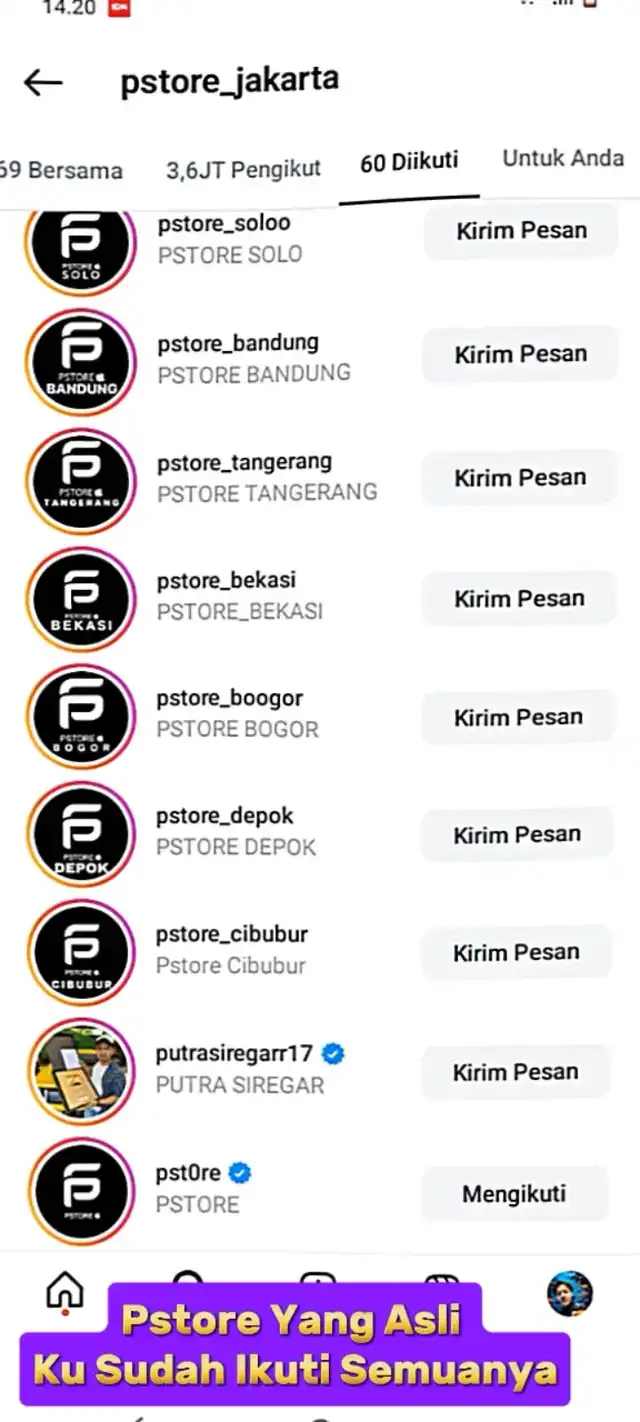Viewport: 640px width, 1422px height.
Task: Go back using the arrow icon
Action: click(x=43, y=83)
